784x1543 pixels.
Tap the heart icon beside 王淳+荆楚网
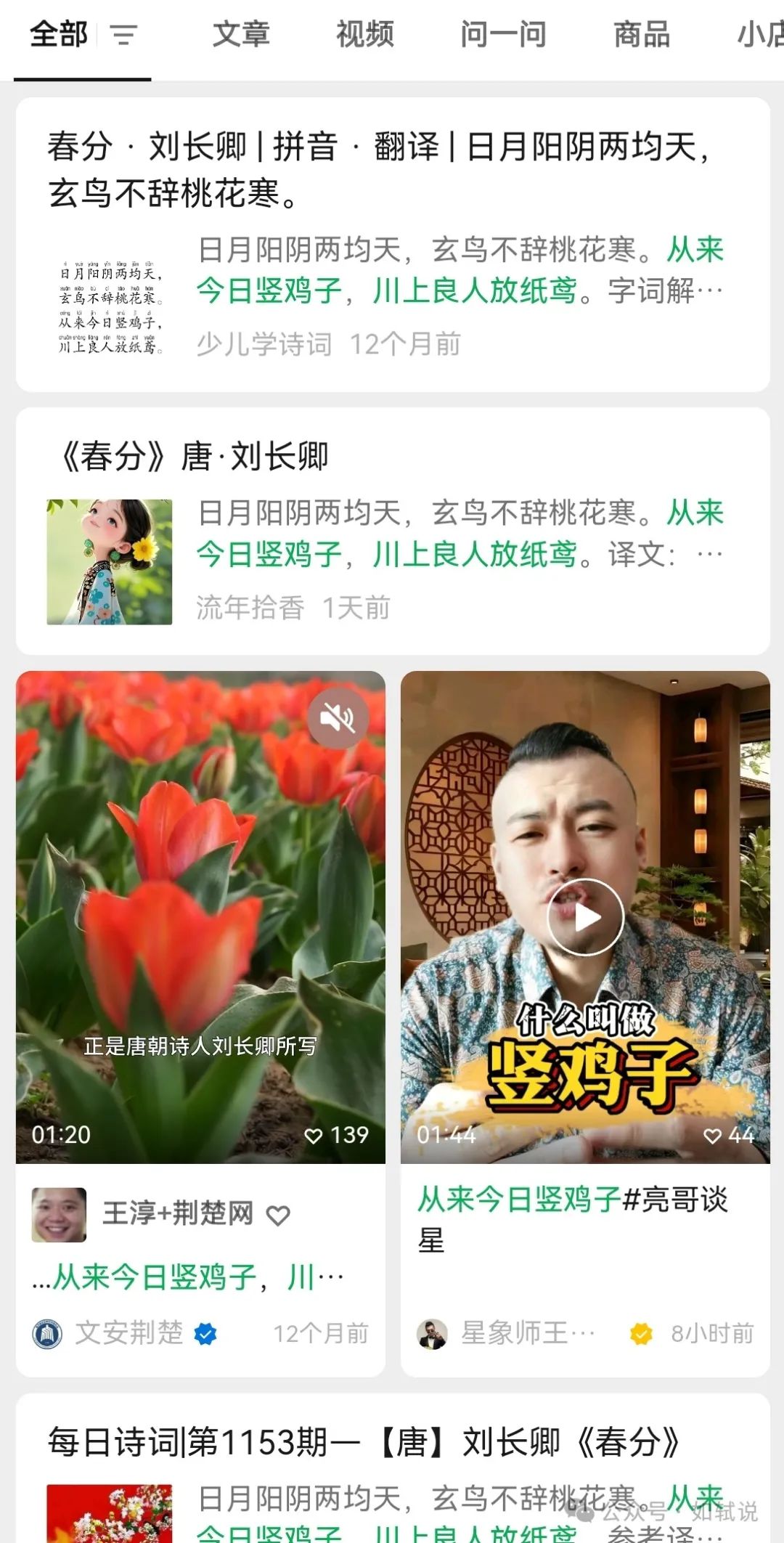(278, 1215)
